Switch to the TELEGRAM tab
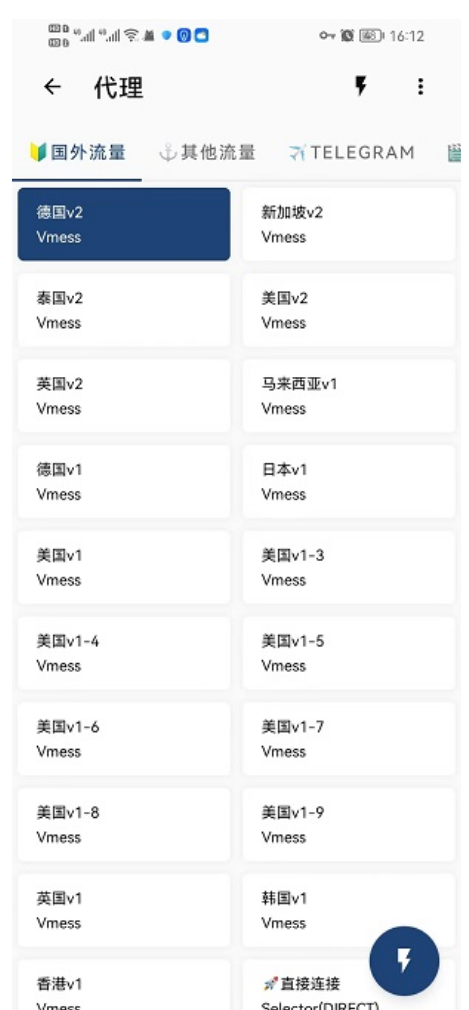 352,153
